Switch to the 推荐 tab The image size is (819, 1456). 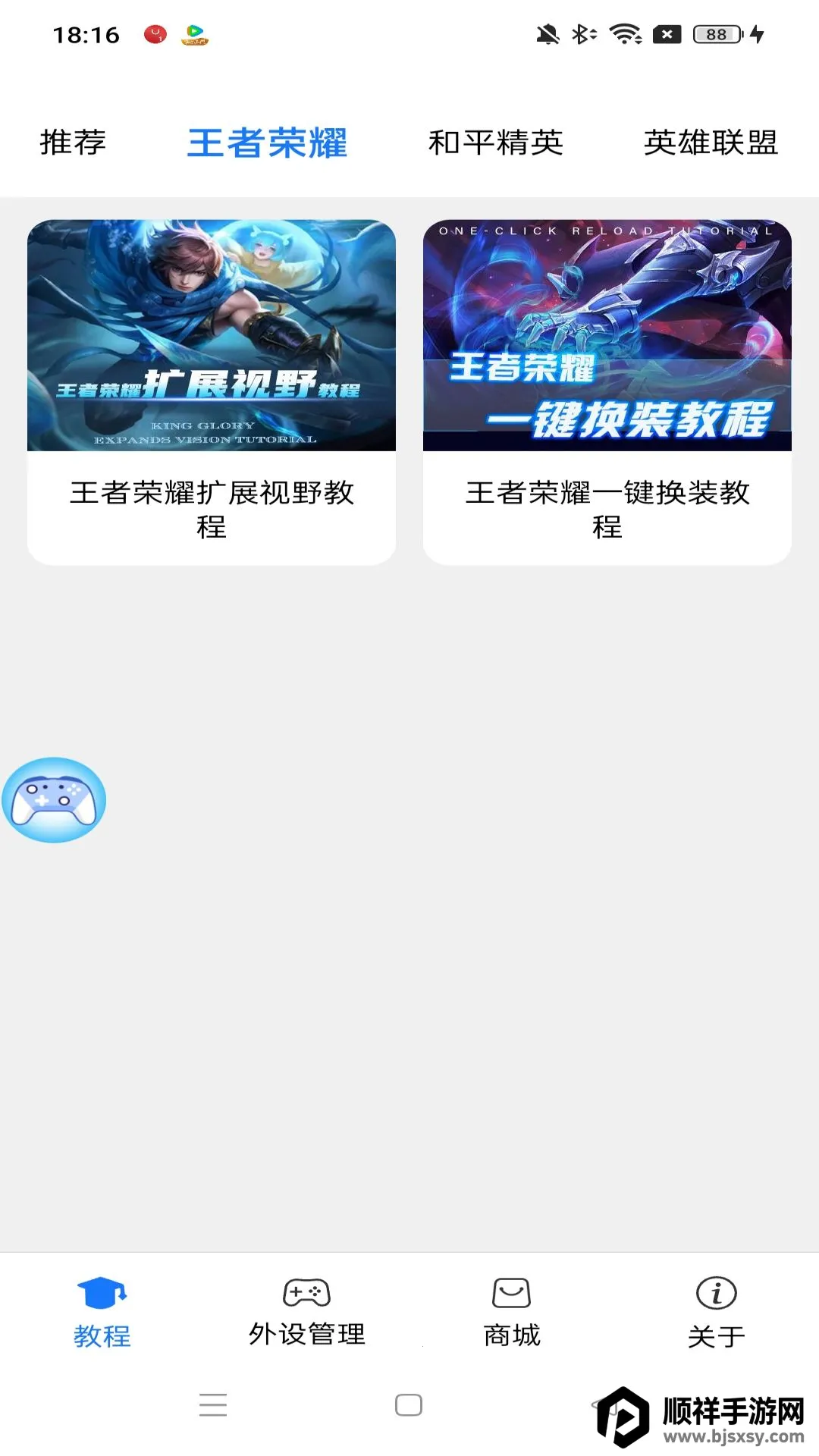click(x=73, y=143)
